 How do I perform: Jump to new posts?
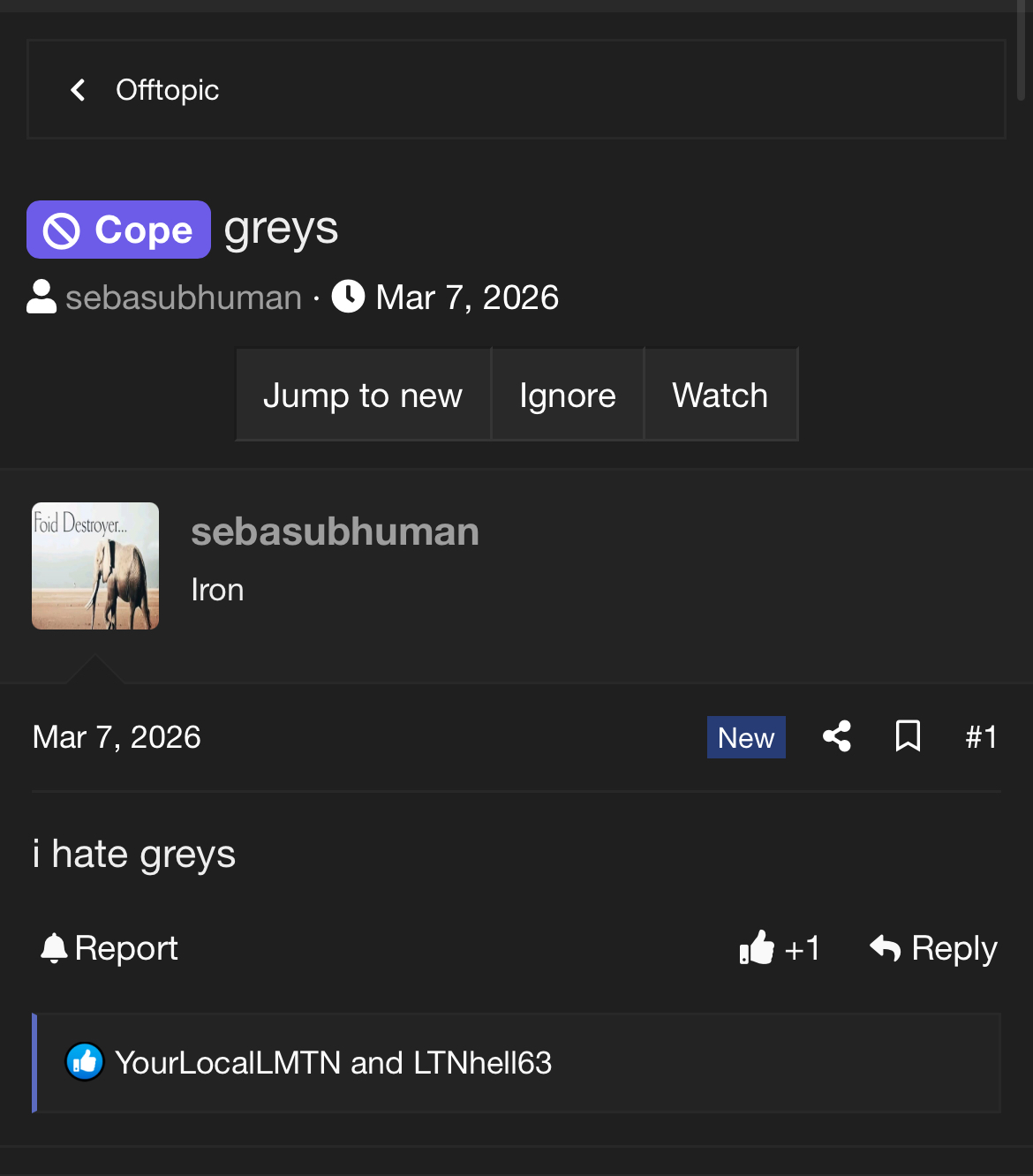pyautogui.click(x=362, y=395)
